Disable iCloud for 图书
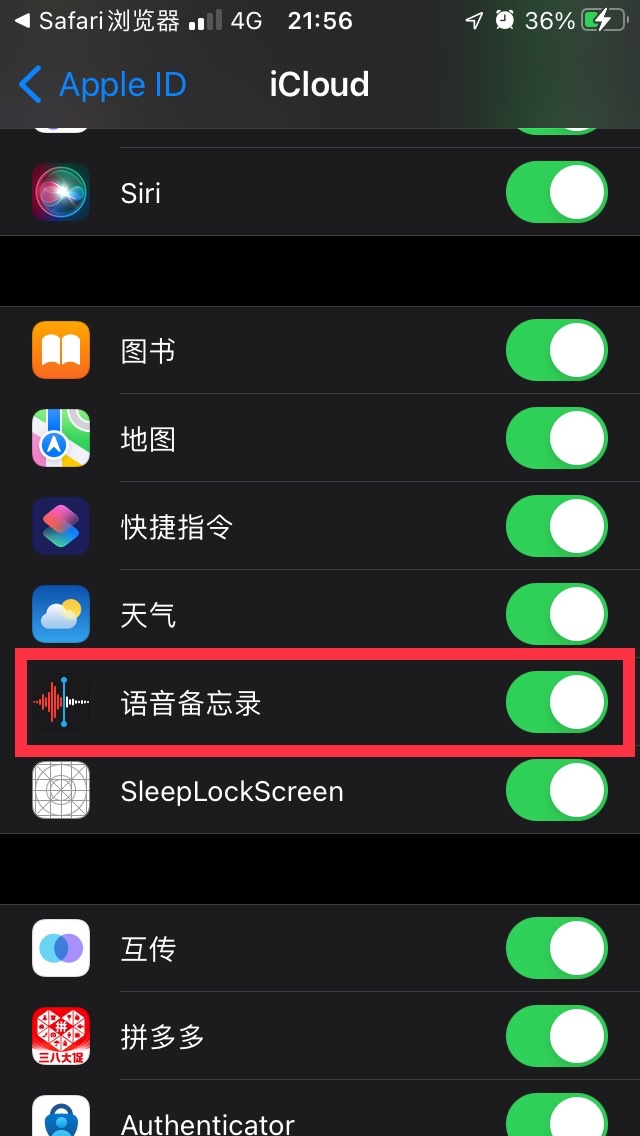 click(557, 351)
